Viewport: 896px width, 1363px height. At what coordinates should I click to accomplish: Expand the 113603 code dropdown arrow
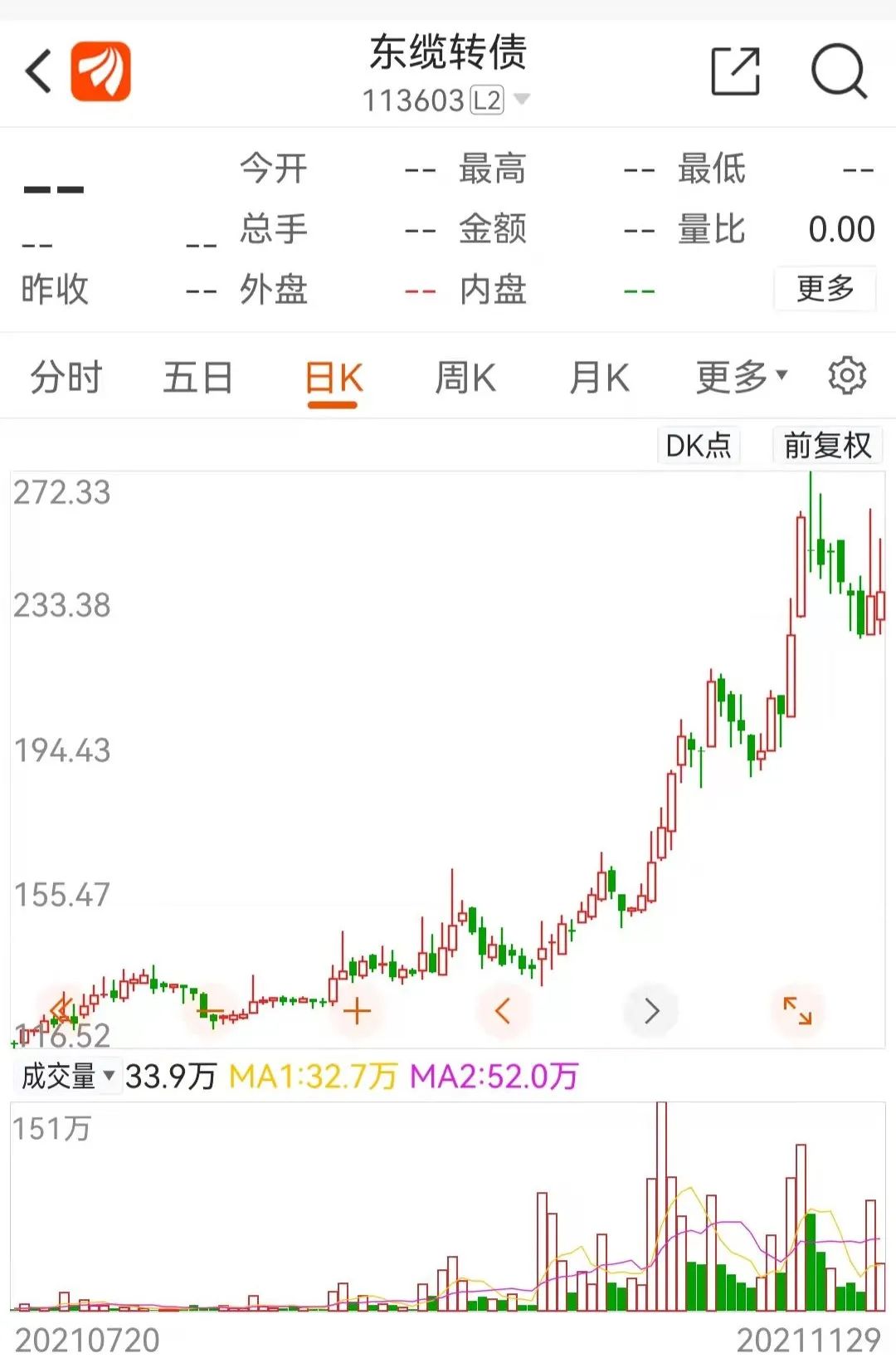point(522,100)
